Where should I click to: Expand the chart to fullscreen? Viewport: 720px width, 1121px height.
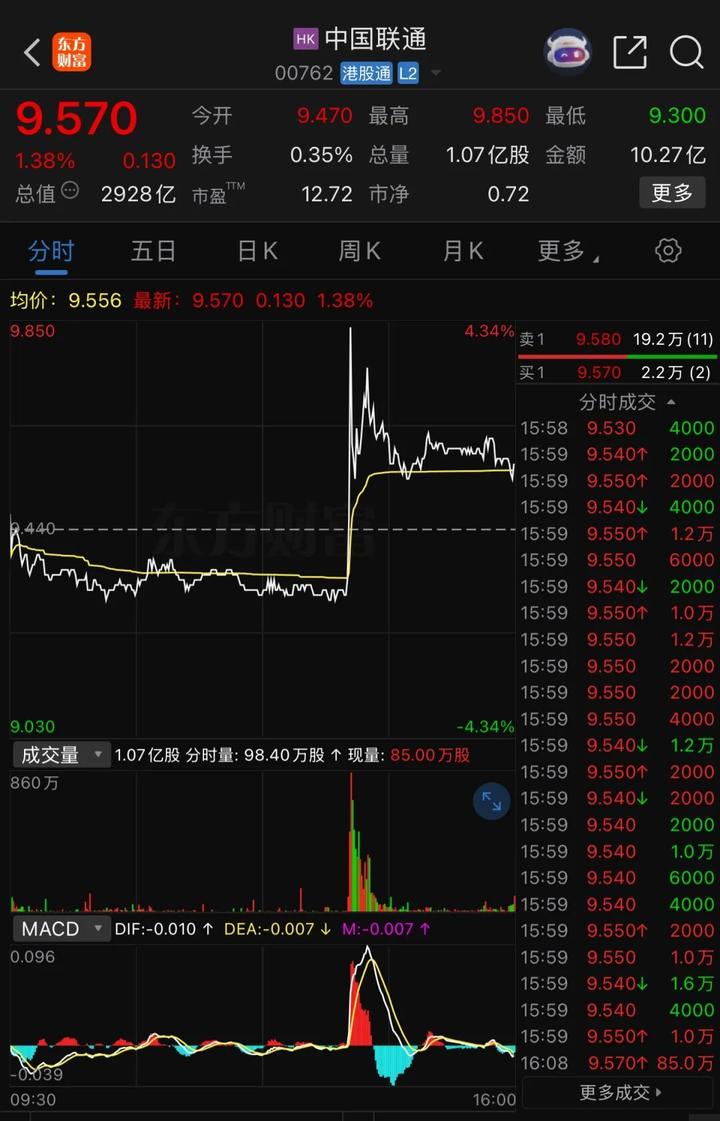pos(491,800)
